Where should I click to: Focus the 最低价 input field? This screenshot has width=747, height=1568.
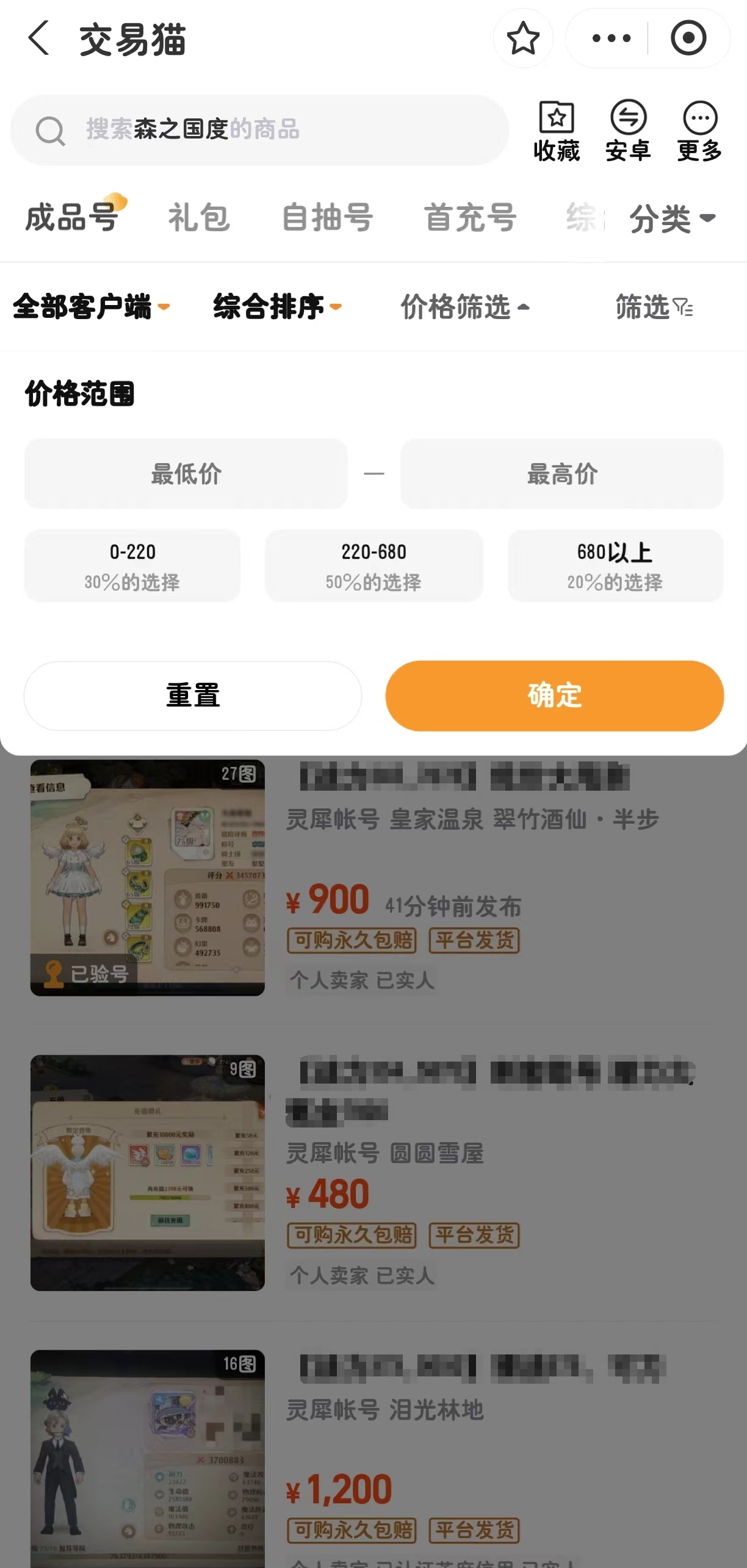[x=186, y=473]
